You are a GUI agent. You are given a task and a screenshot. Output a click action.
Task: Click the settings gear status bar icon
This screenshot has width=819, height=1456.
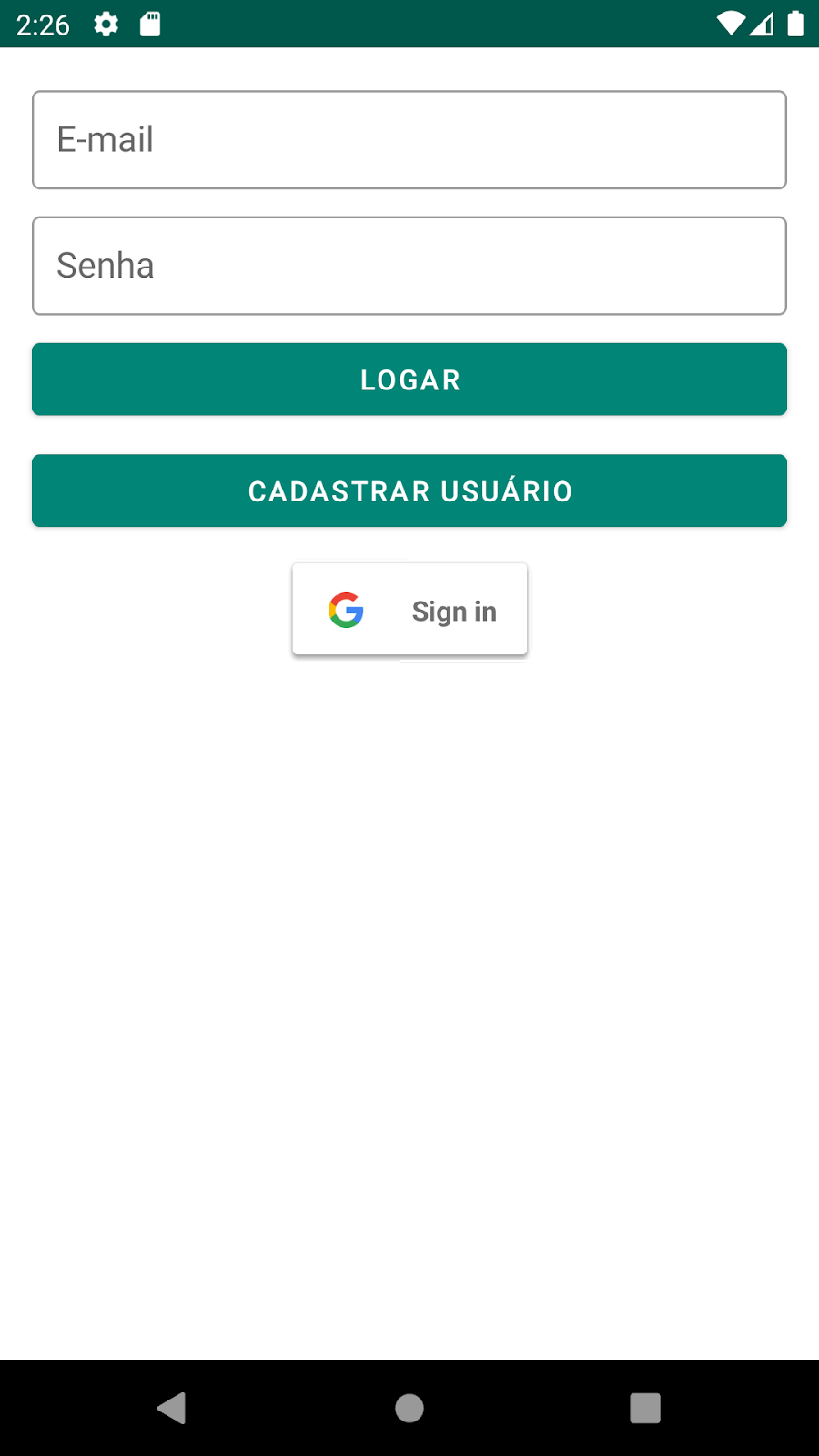(x=105, y=25)
